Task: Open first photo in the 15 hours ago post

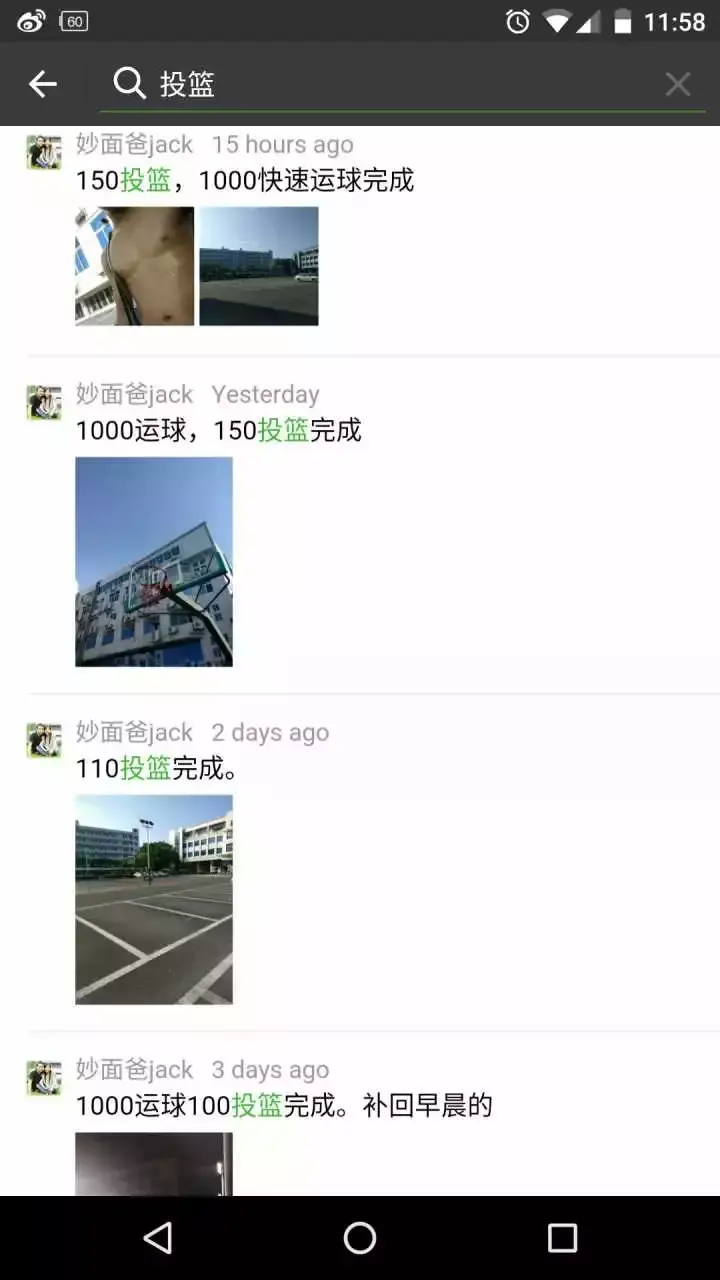Action: (134, 266)
